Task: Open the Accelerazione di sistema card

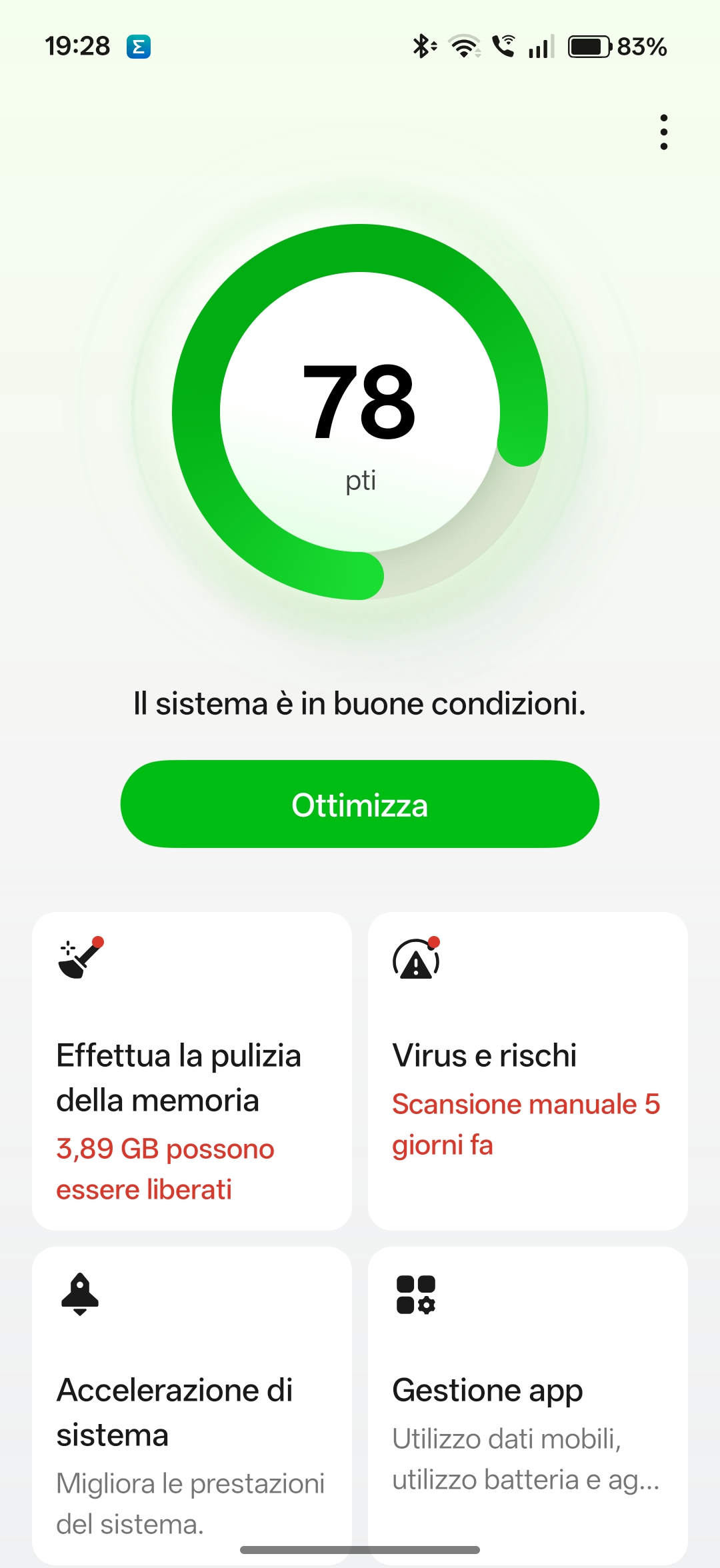Action: pos(192,1404)
